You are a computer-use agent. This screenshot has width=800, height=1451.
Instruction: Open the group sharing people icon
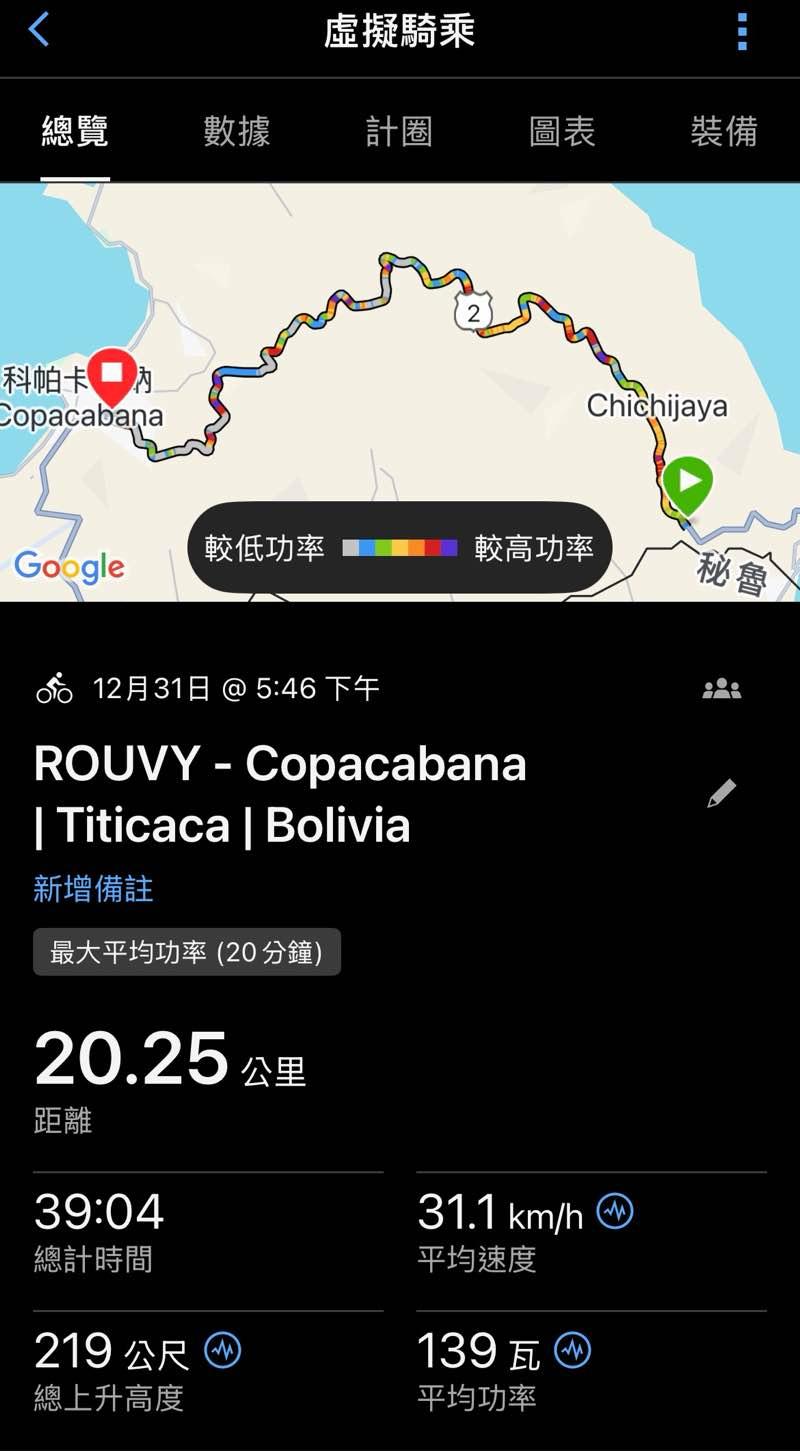(x=721, y=689)
